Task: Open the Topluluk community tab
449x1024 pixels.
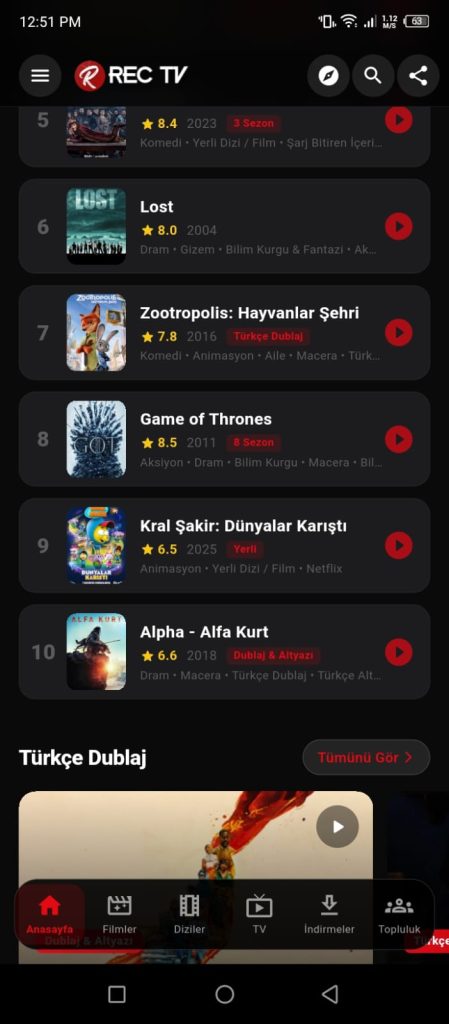Action: click(399, 914)
